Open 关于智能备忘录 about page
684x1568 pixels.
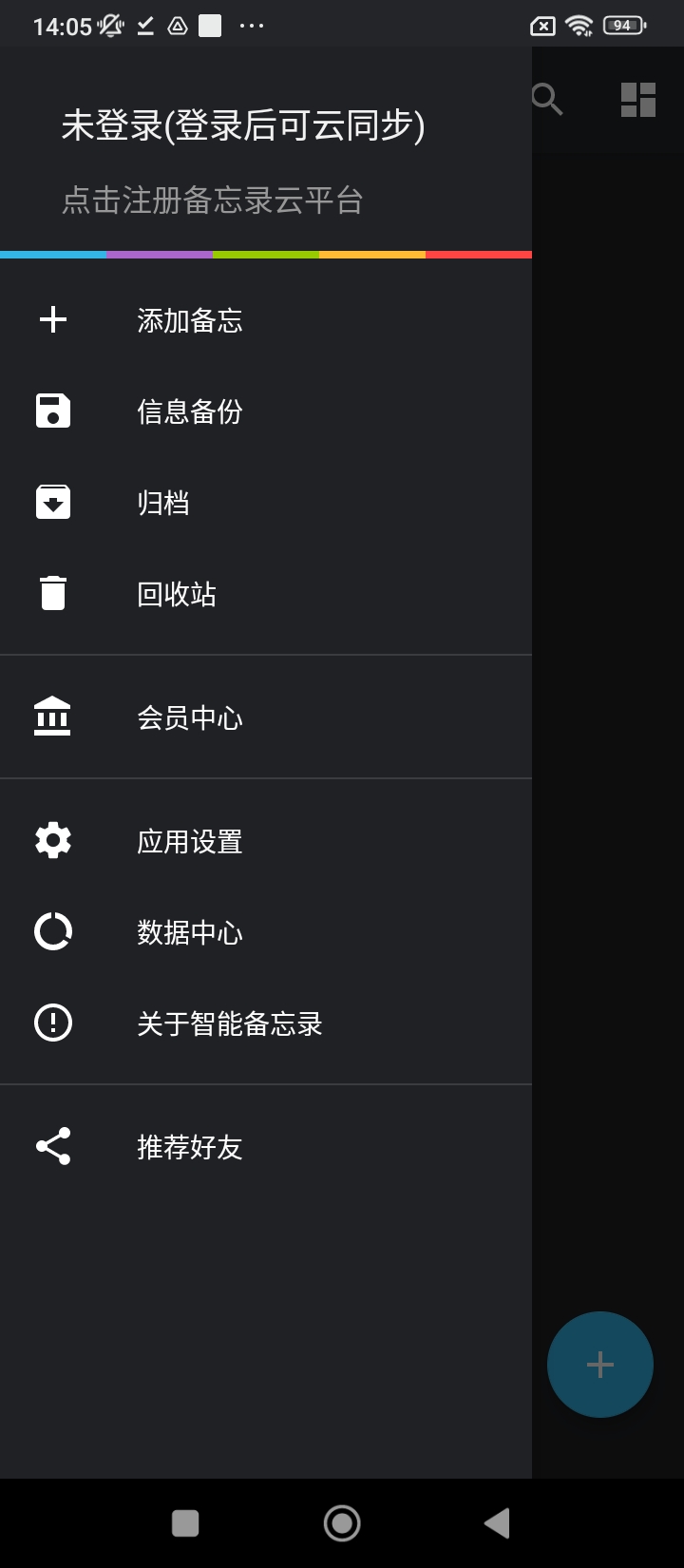[x=266, y=1023]
